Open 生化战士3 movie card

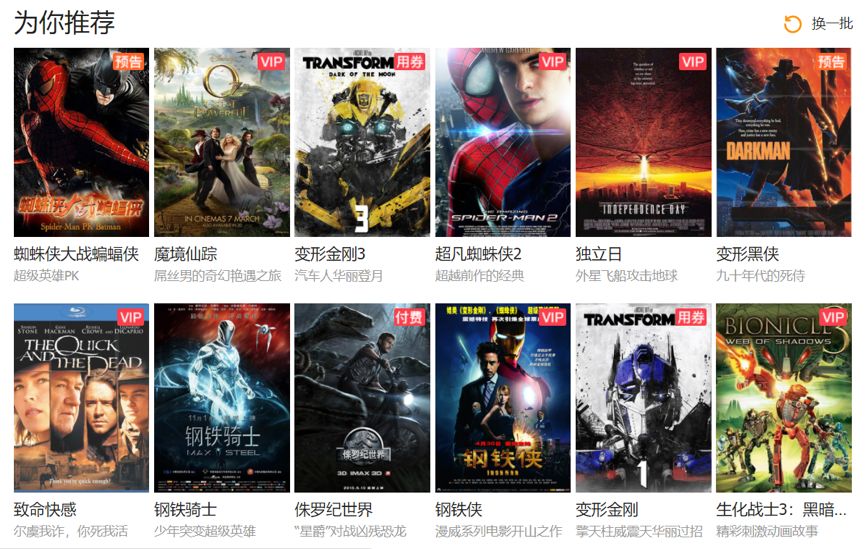point(783,398)
